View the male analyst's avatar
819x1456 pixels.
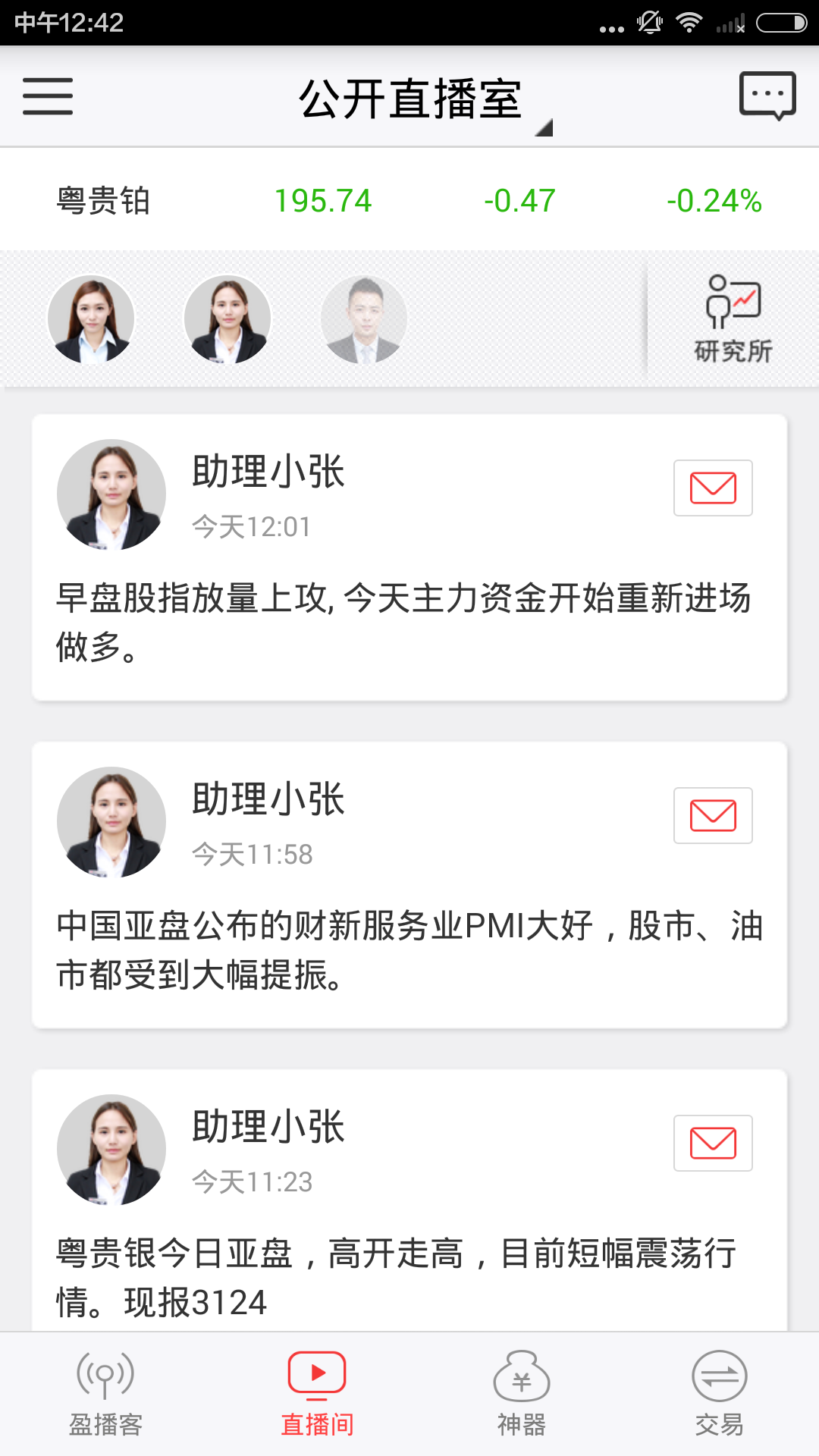[364, 319]
